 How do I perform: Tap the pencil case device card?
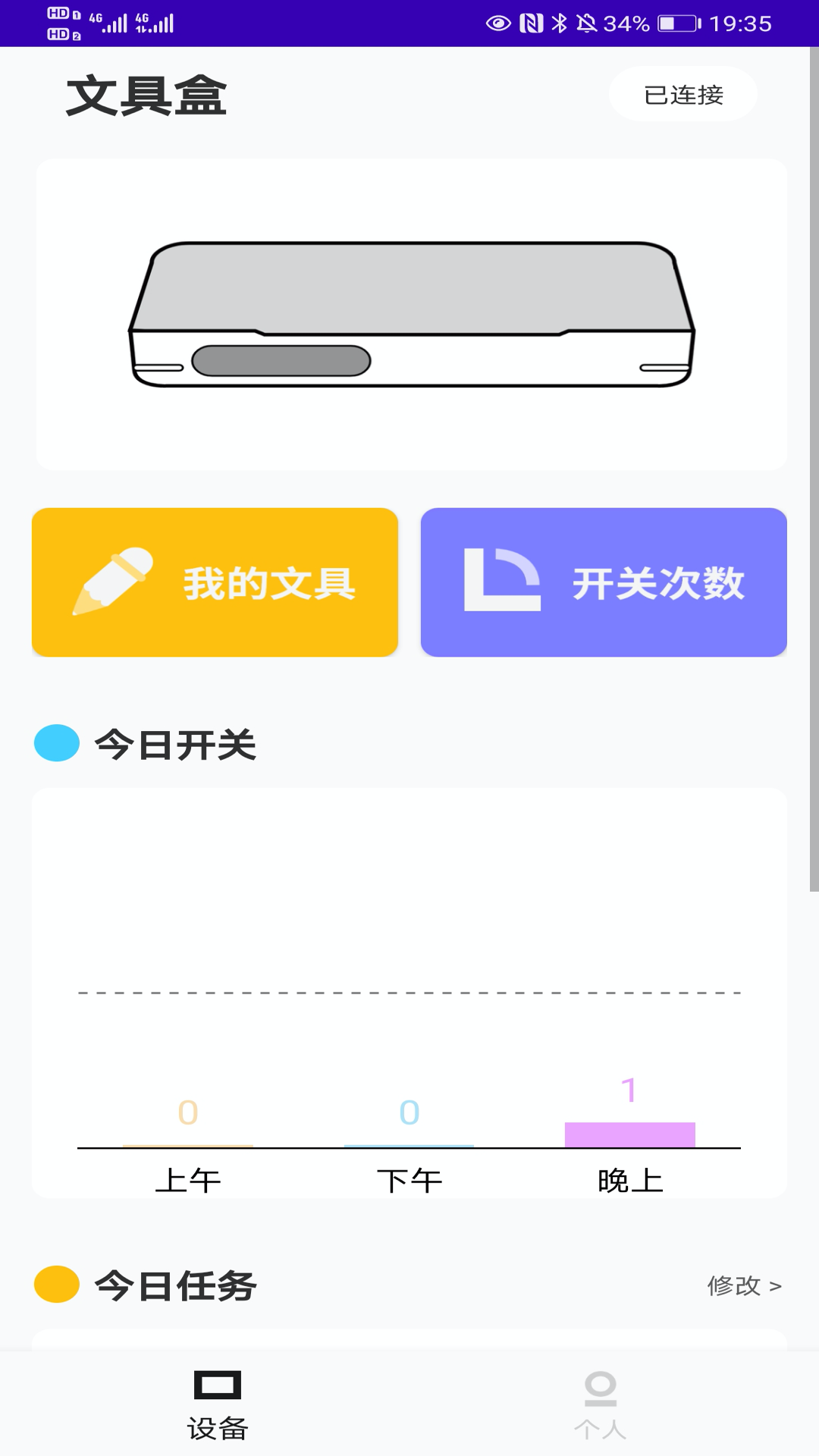pos(411,314)
